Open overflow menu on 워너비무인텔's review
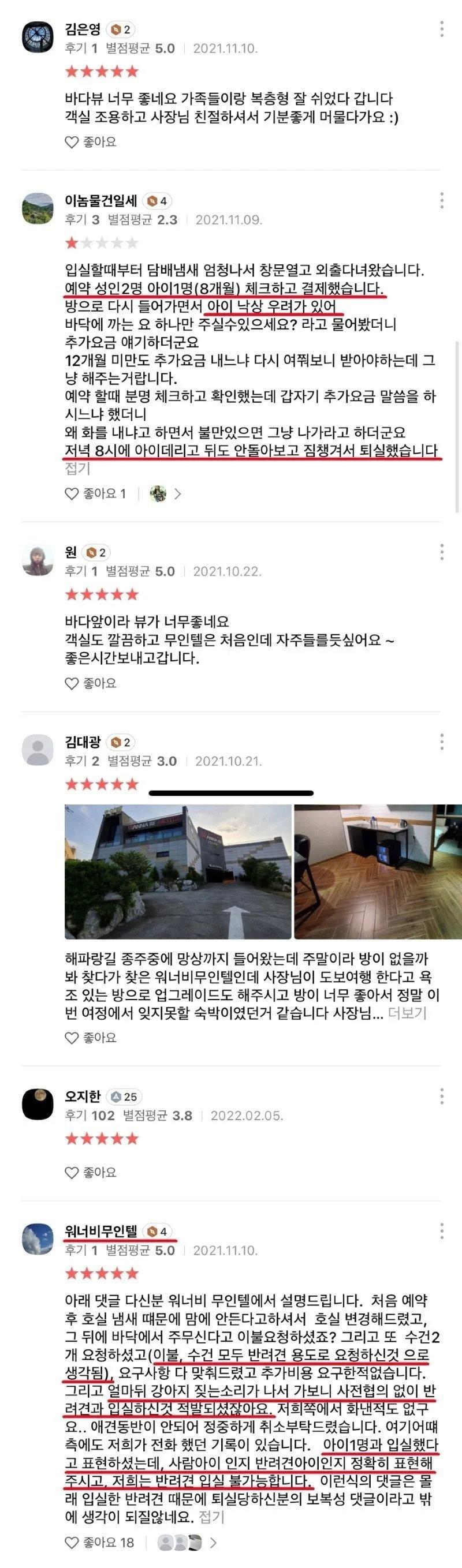Screen dimensions: 462x1568 pyautogui.click(x=441, y=1231)
